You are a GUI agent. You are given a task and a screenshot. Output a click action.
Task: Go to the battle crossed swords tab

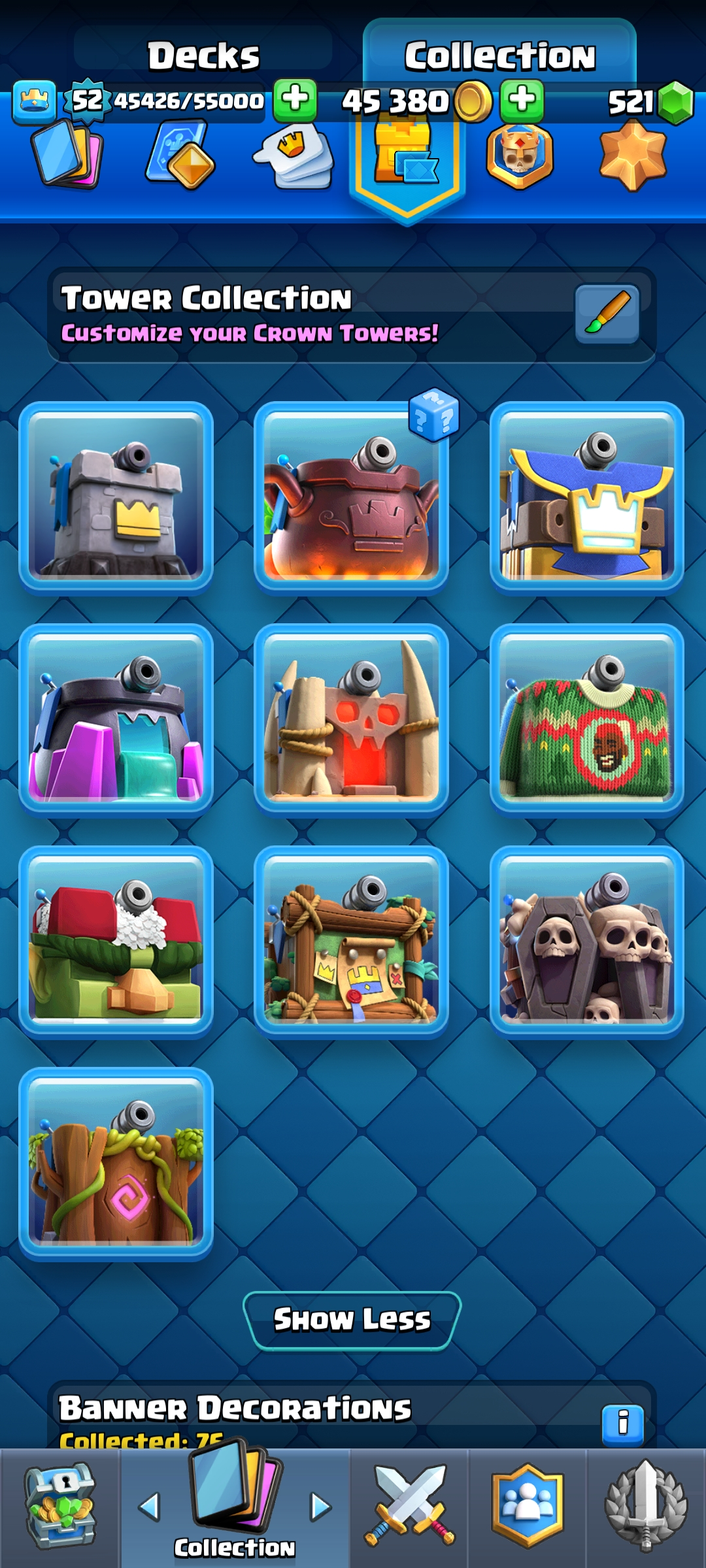[409, 1506]
